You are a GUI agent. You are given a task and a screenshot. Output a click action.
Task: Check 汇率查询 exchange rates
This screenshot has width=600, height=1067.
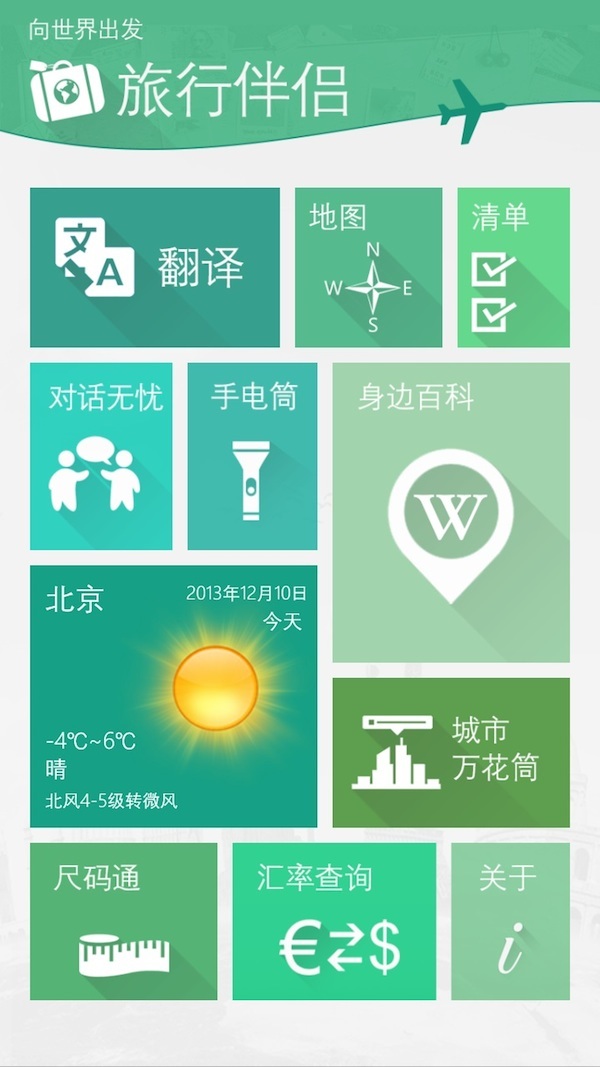click(334, 921)
